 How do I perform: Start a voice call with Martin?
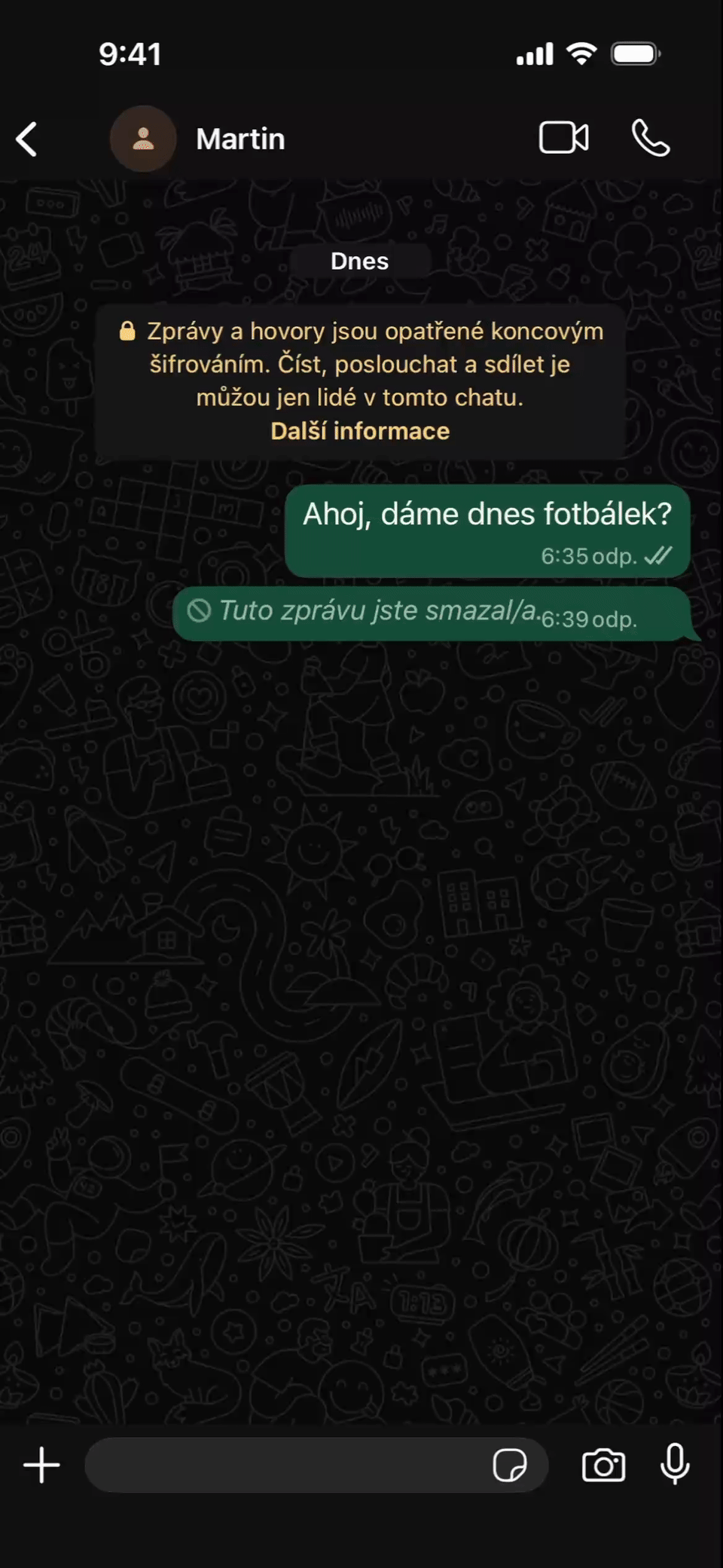[648, 138]
